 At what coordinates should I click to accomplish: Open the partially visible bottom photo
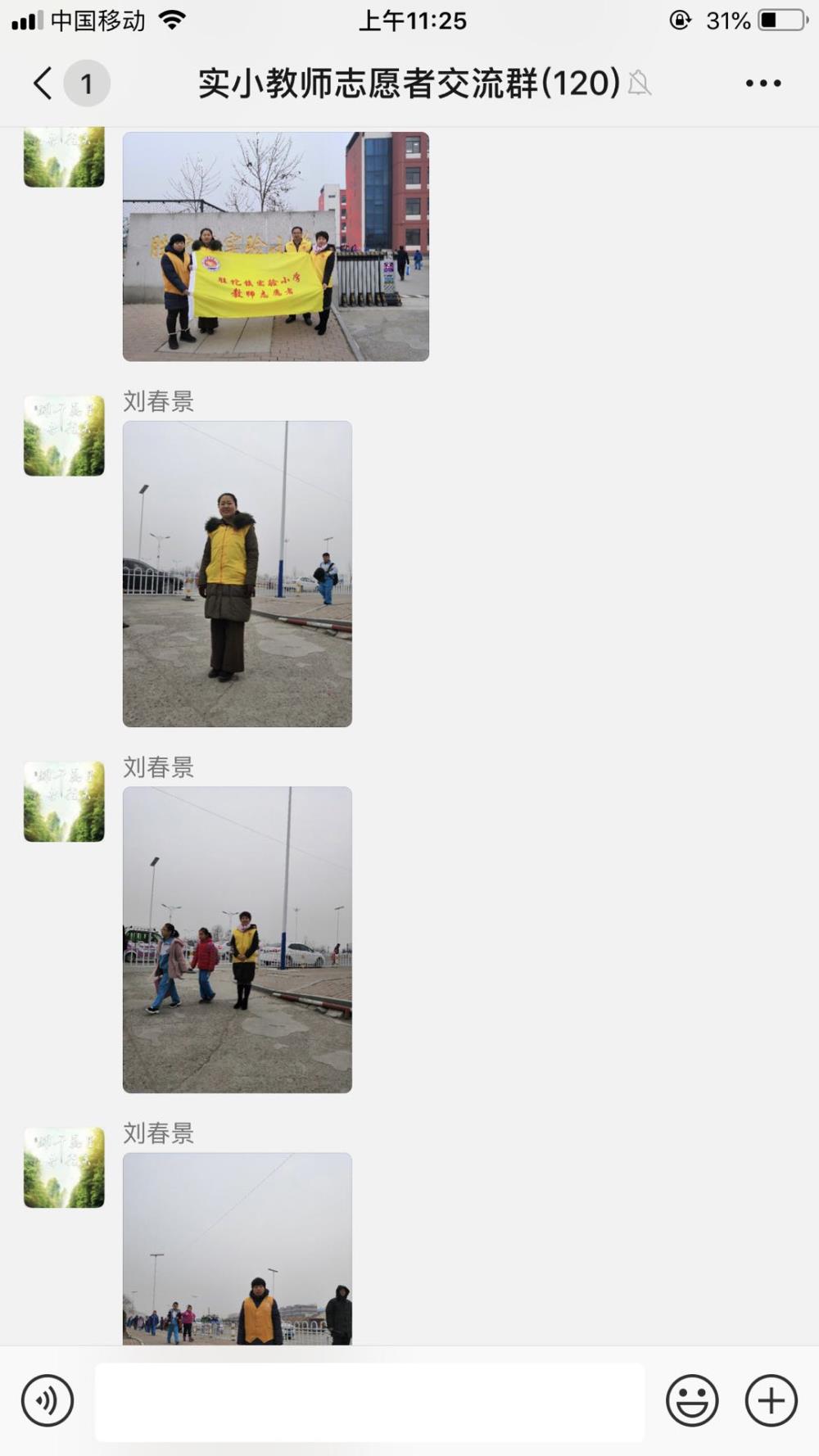(238, 1248)
